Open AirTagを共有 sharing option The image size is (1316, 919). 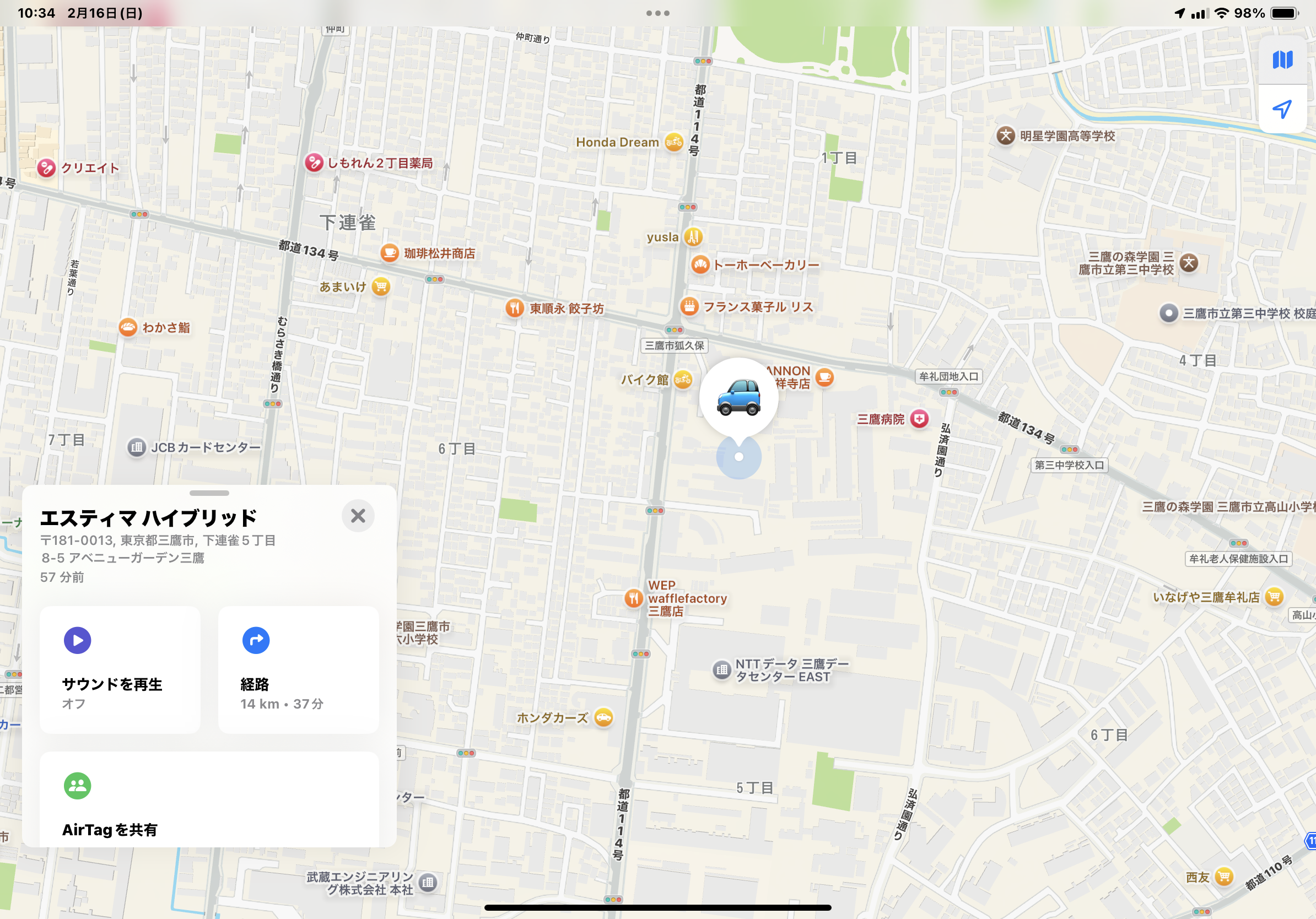pos(209,801)
